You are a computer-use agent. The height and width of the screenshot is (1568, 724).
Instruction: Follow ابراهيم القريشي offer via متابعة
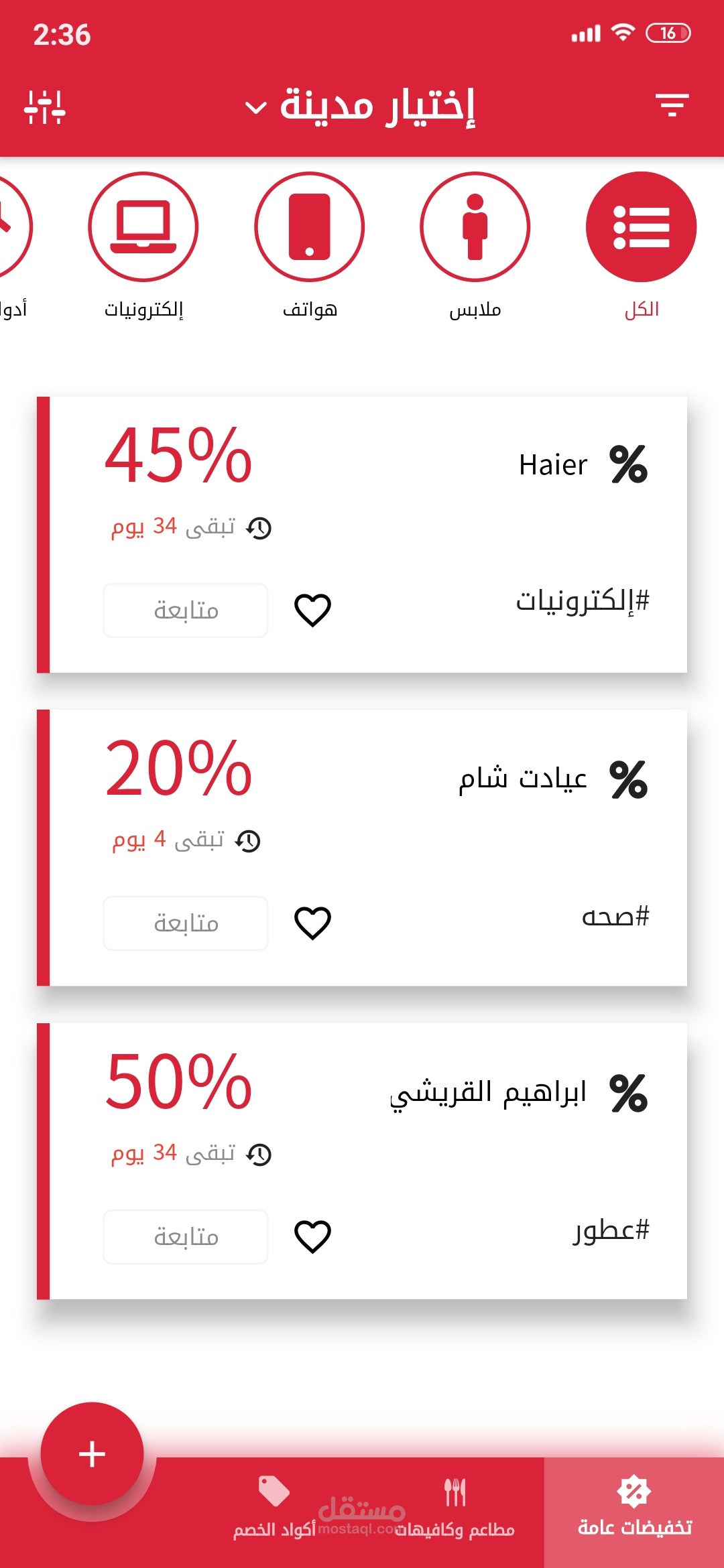[x=186, y=1237]
